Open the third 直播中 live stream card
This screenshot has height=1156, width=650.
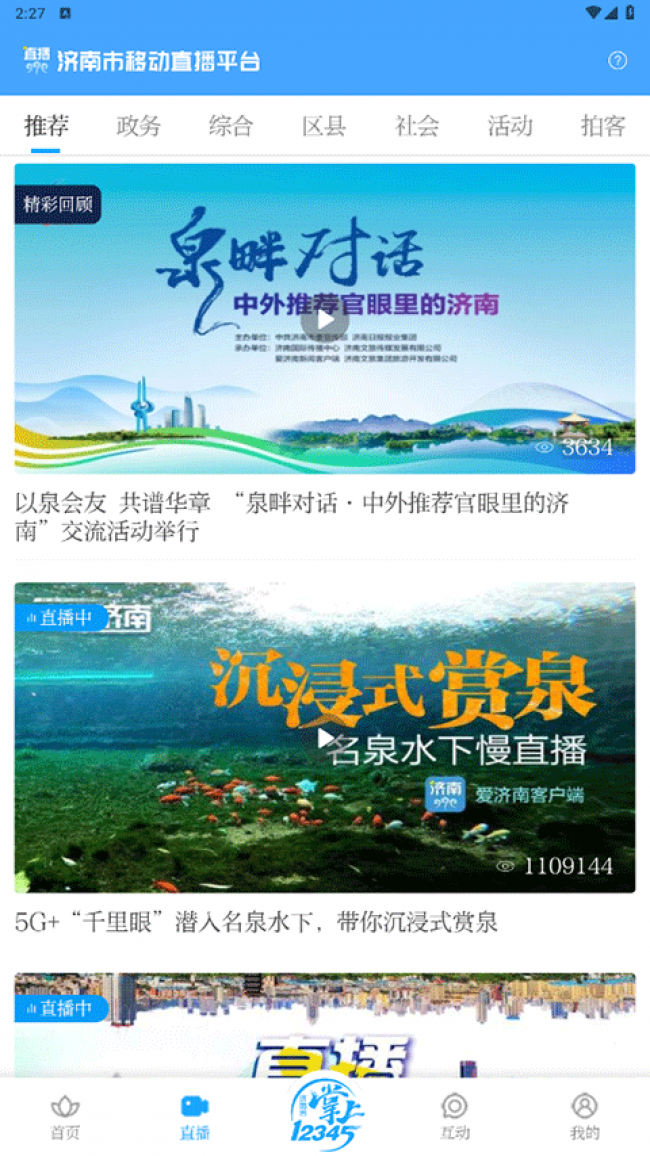click(325, 1025)
